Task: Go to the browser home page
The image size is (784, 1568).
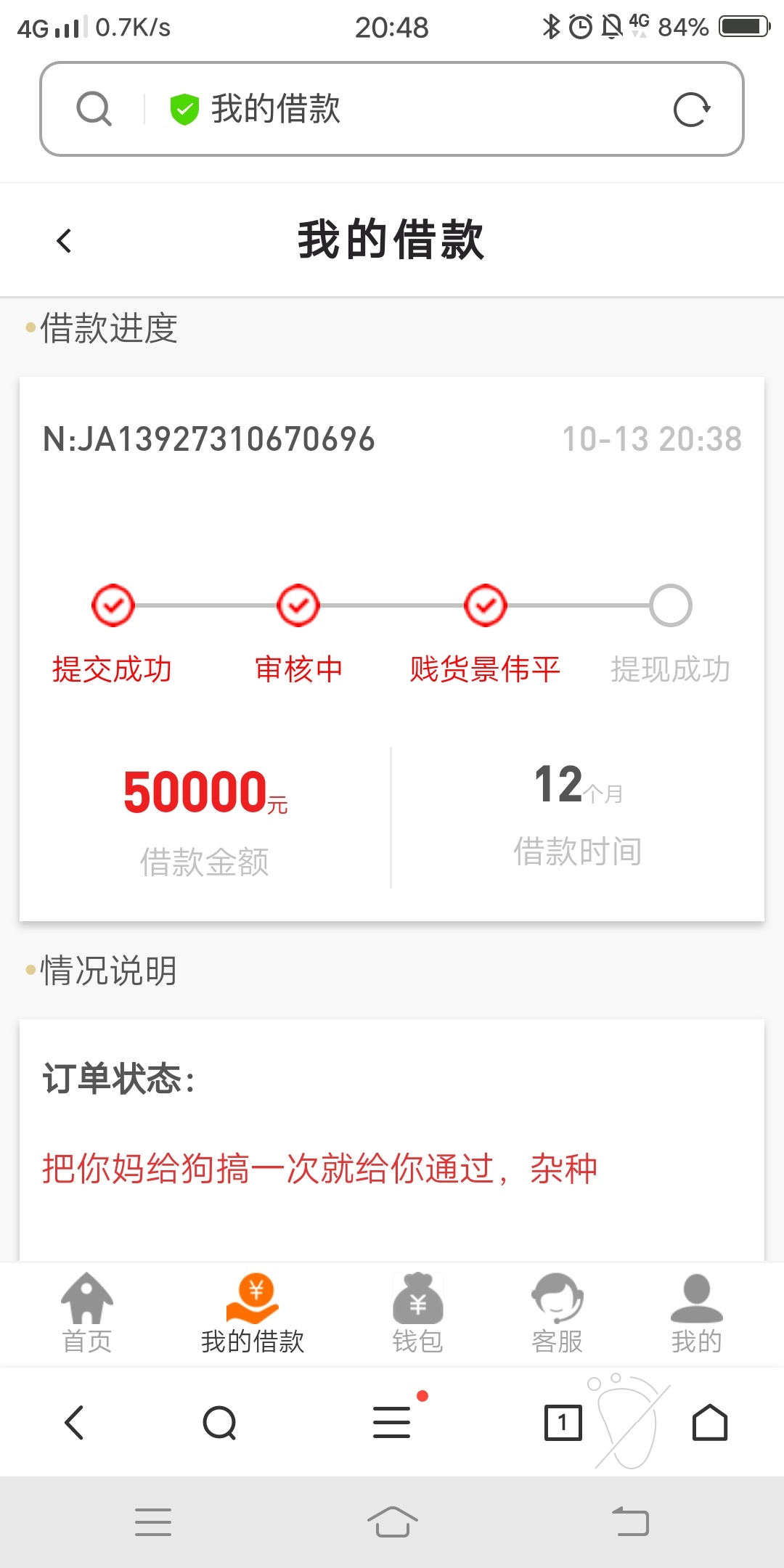Action: 710,1422
